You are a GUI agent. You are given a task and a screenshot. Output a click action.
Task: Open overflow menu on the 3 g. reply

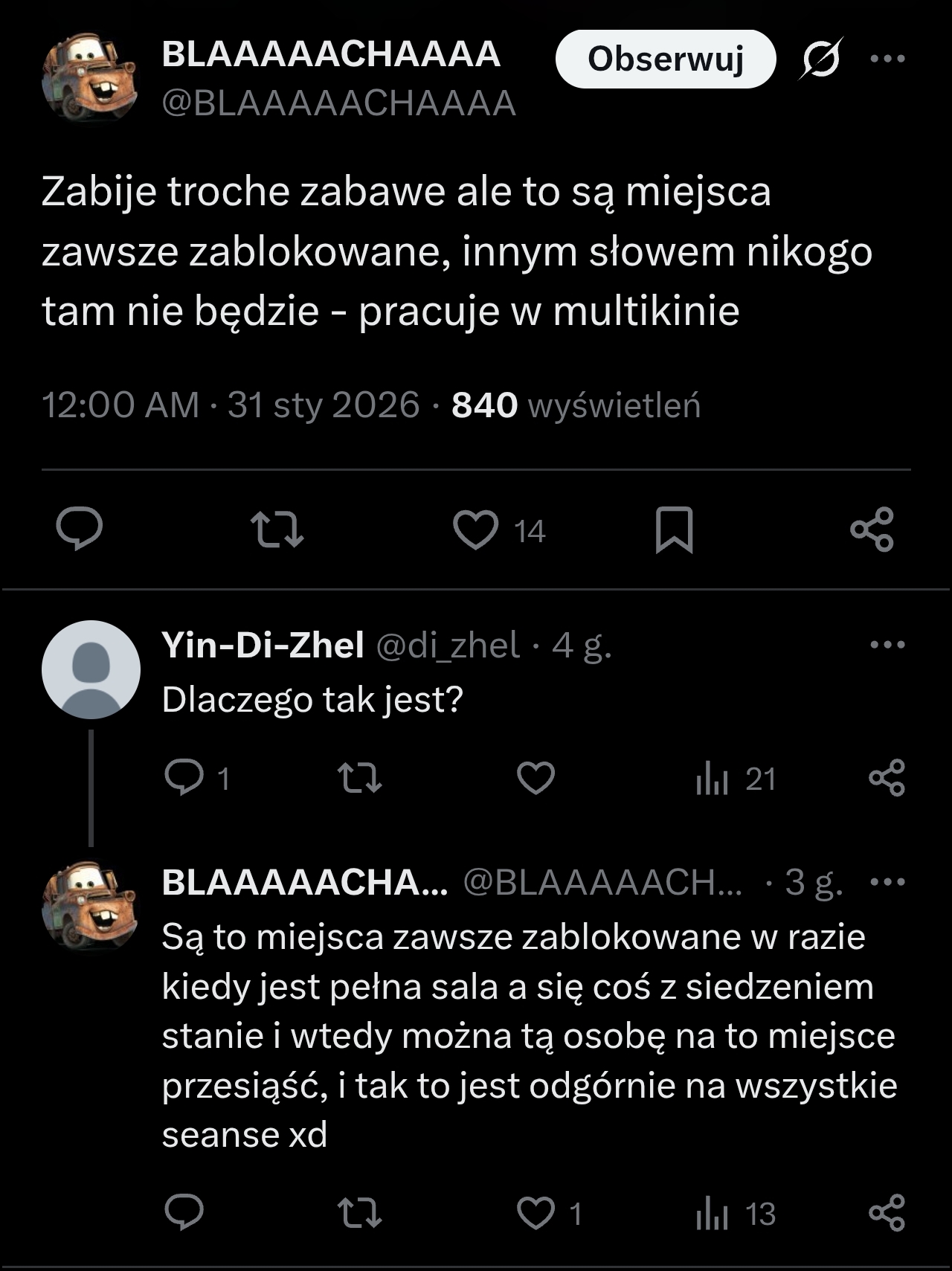pyautogui.click(x=887, y=882)
